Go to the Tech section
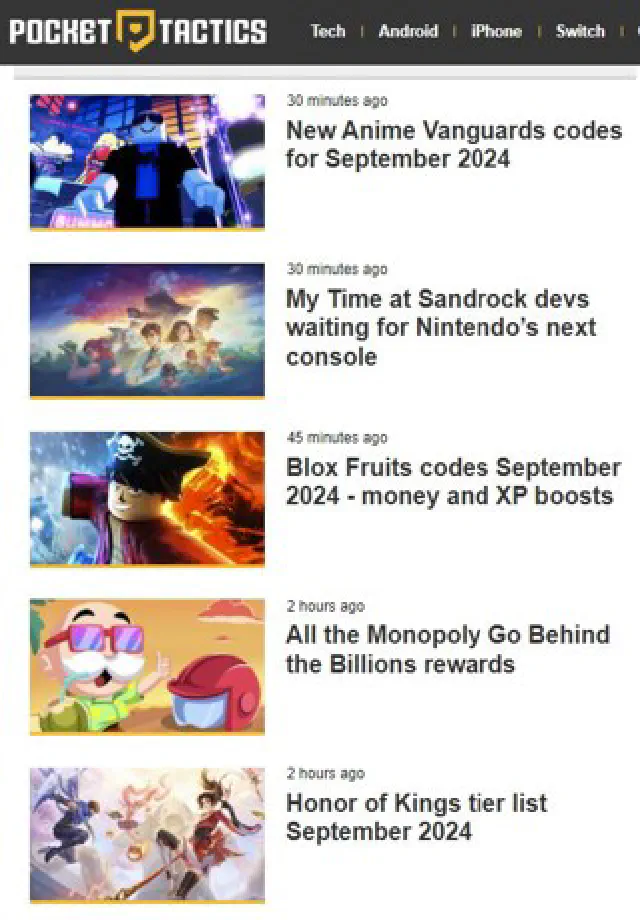 327,31
